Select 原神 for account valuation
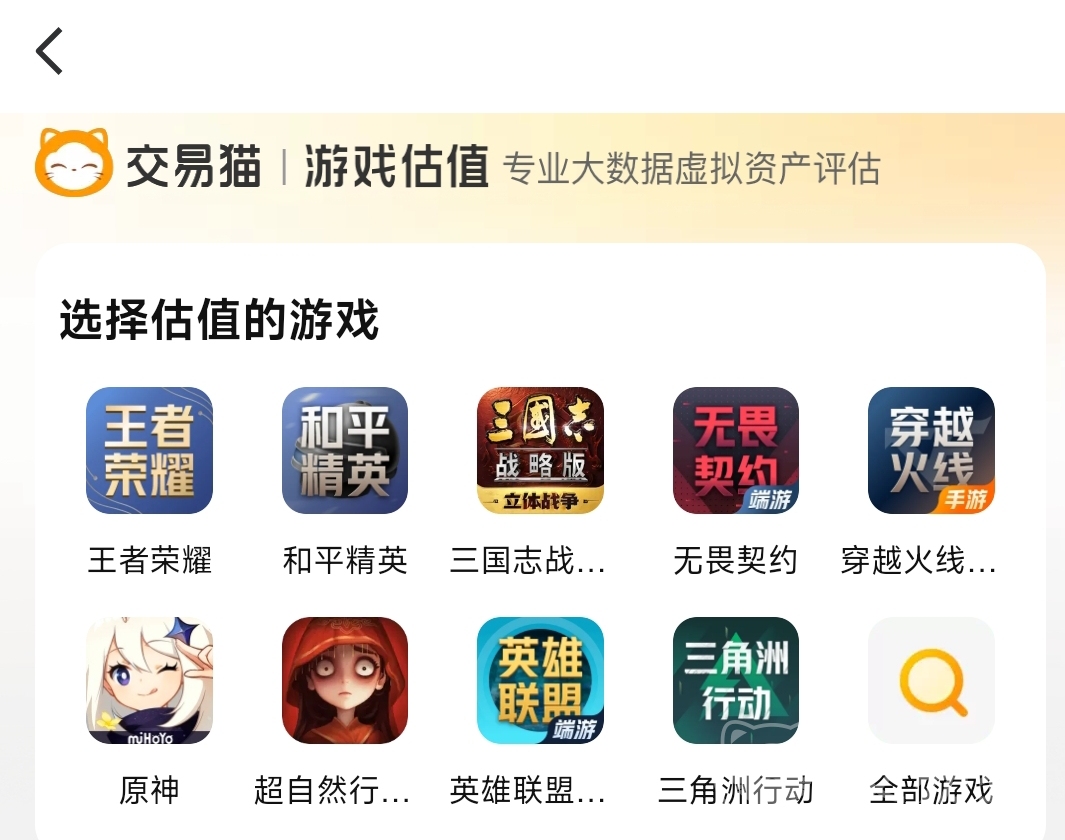1065x840 pixels. point(150,681)
